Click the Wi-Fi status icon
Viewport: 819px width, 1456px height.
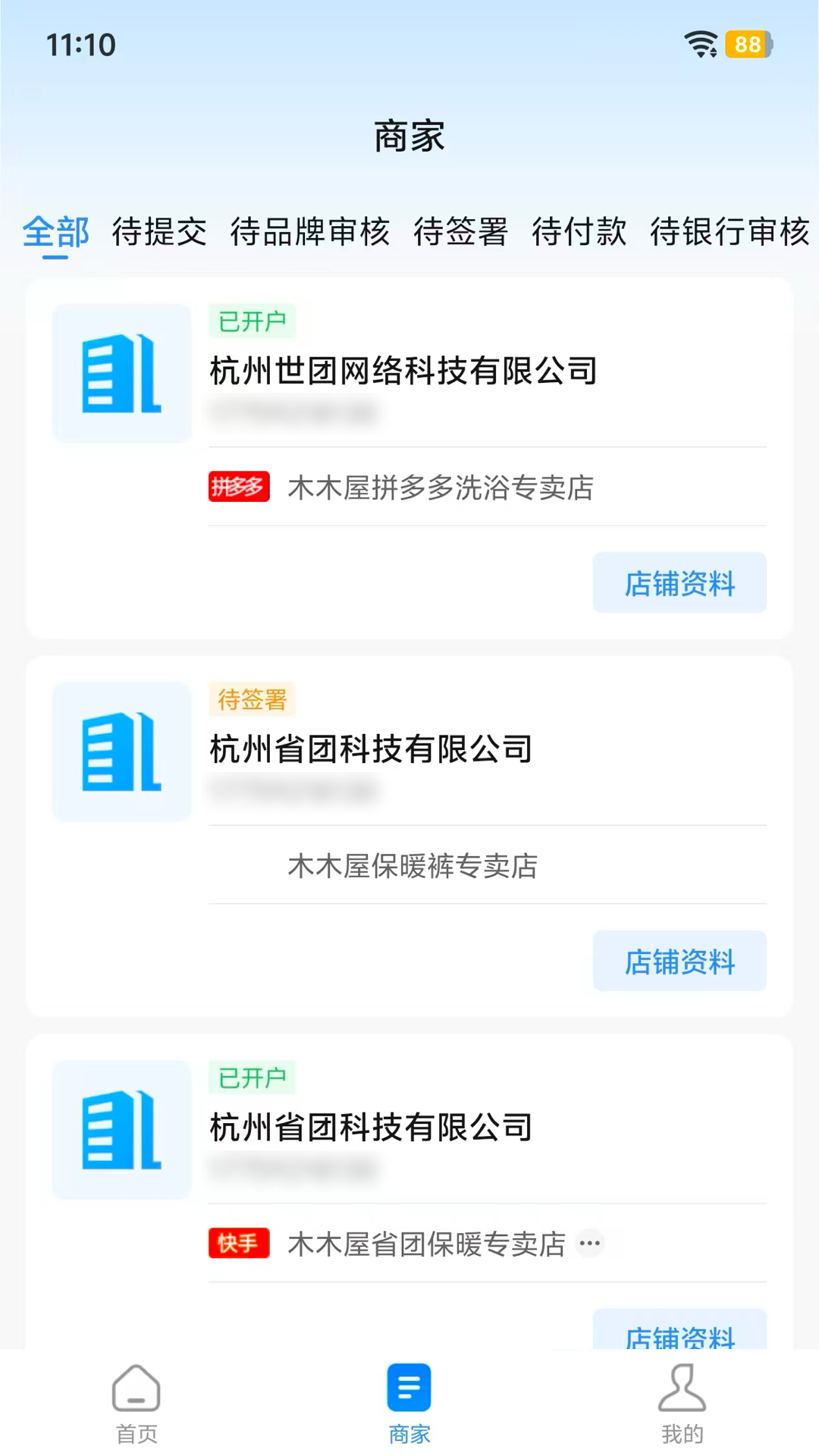coord(701,44)
